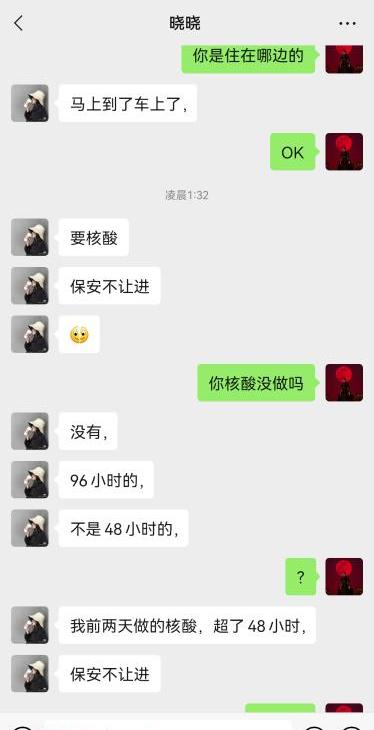Open 晓晓's avatar beside 要核酸 message
This screenshot has height=730, width=374.
point(30,237)
